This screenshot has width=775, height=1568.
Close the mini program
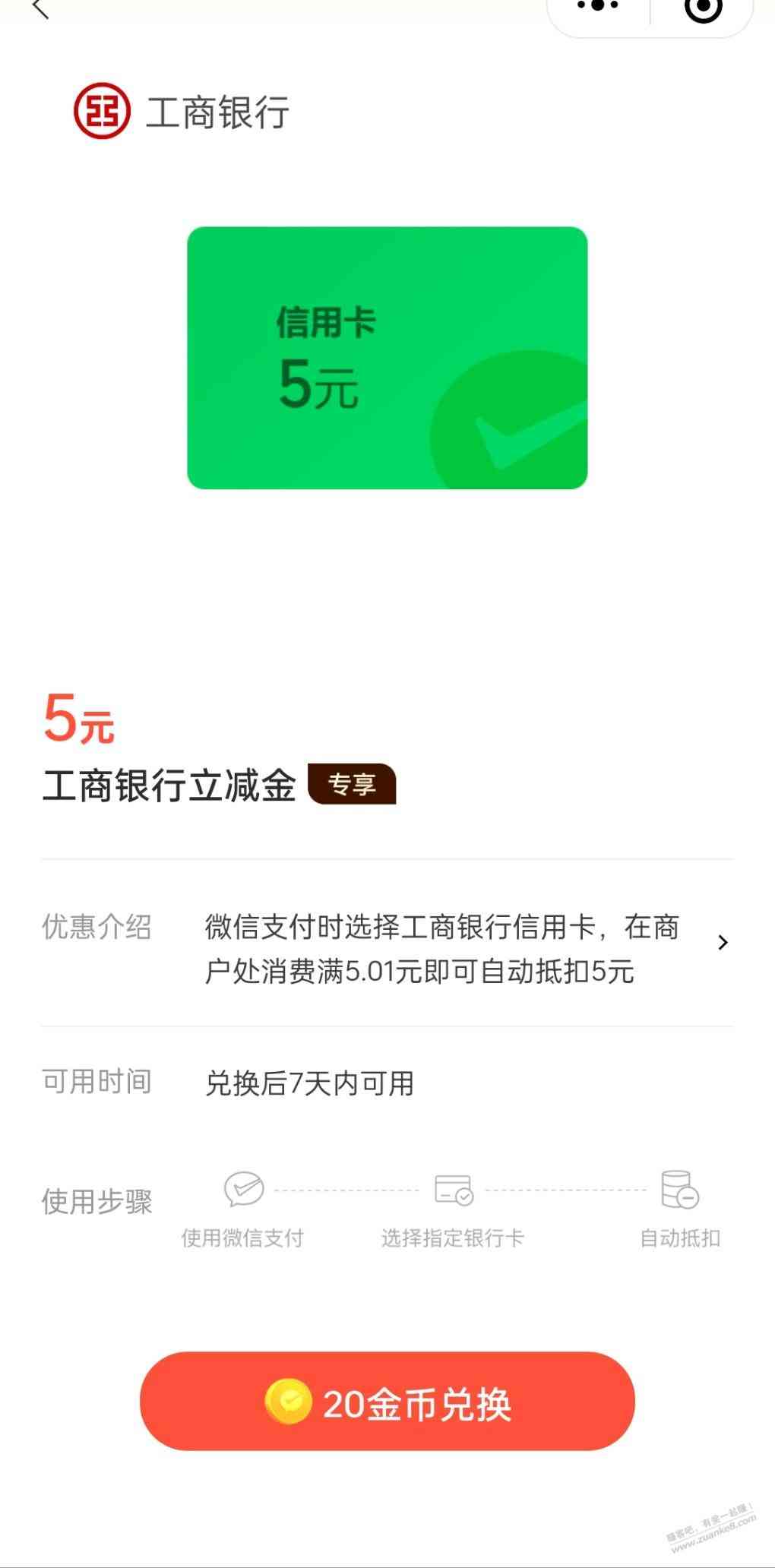[703, 9]
